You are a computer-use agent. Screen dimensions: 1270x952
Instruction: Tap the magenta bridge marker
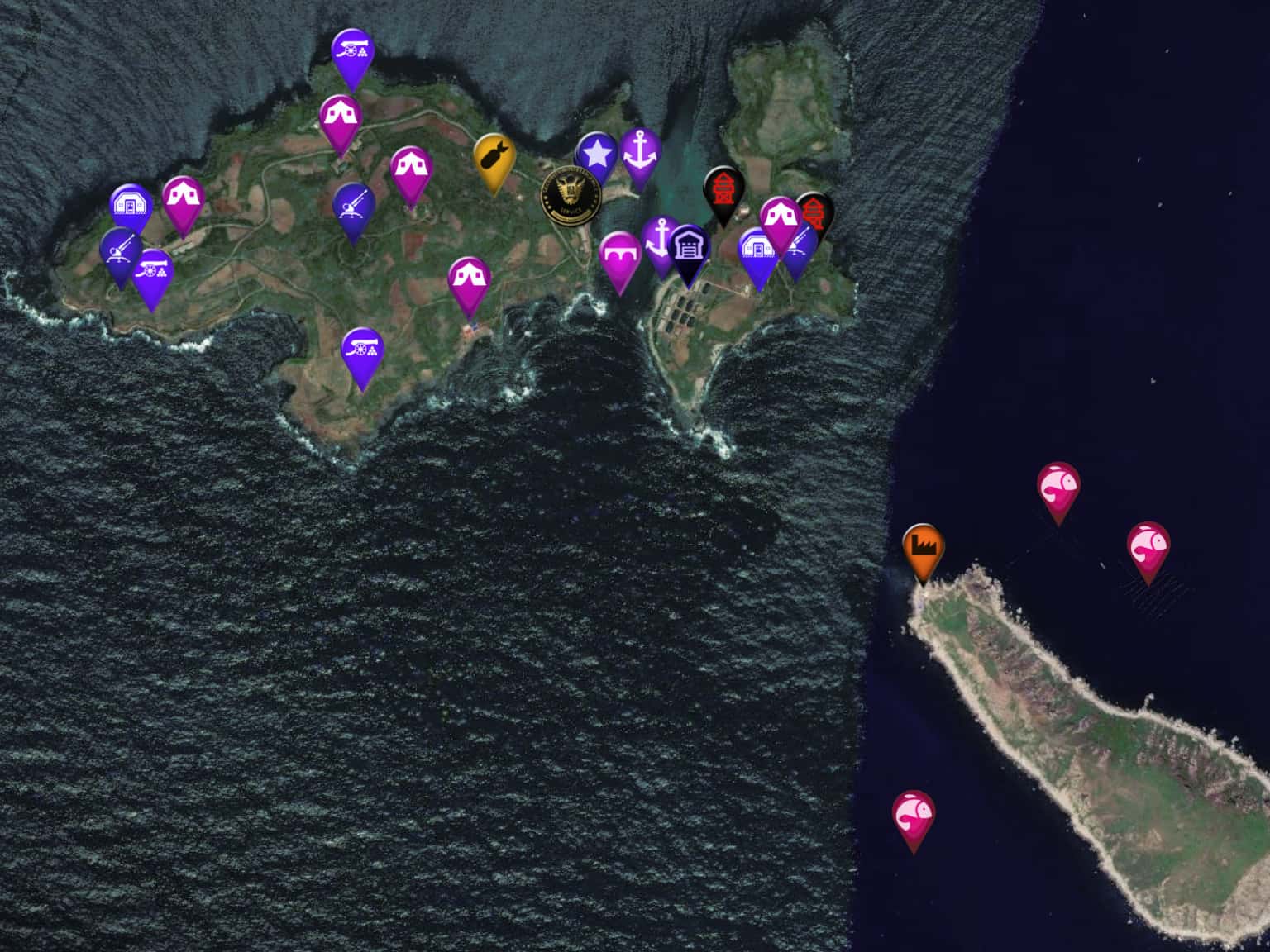[x=619, y=255]
